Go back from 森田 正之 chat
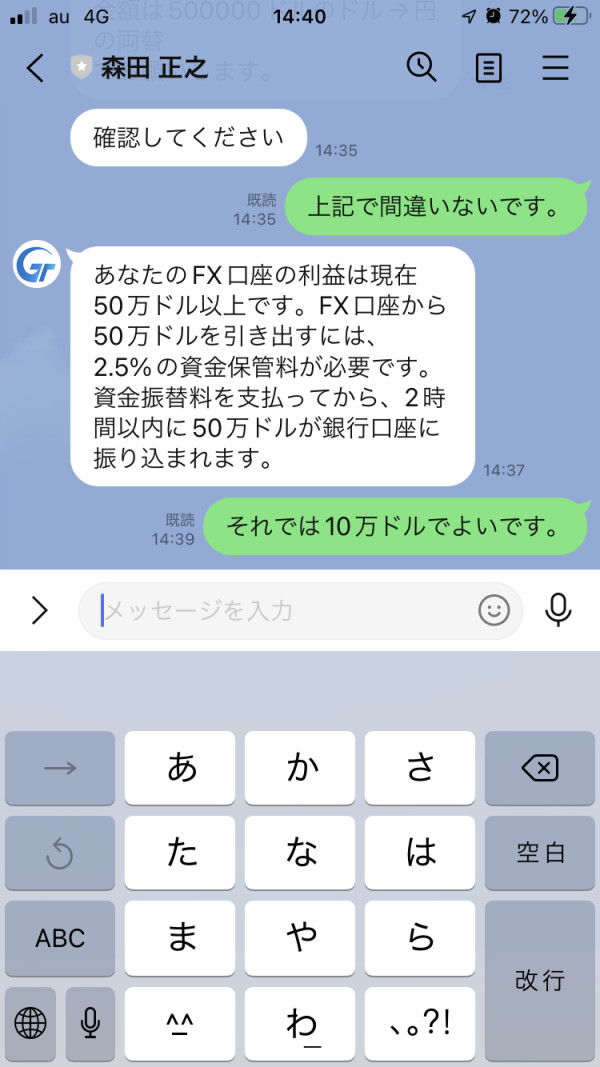 (x=36, y=68)
